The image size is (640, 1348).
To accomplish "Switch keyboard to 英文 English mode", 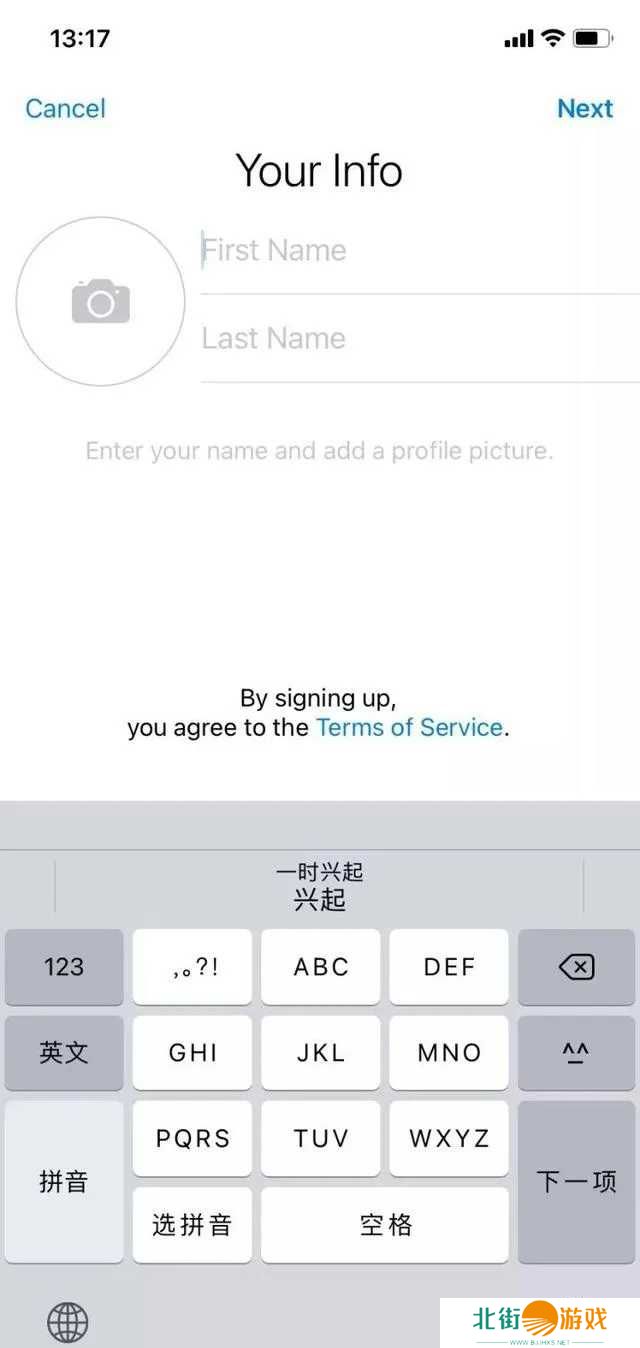I will (x=64, y=1052).
